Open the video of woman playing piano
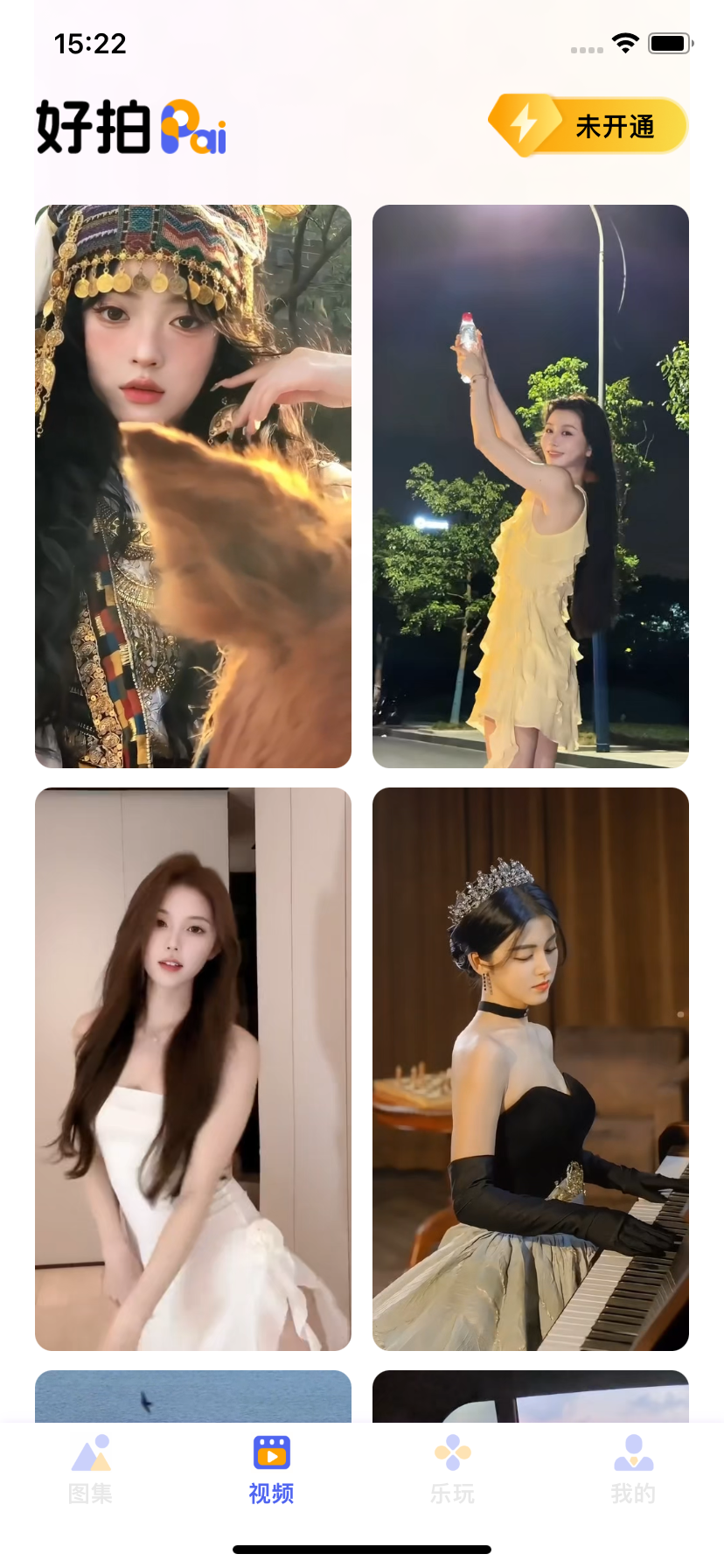724x1568 pixels. tap(531, 1069)
